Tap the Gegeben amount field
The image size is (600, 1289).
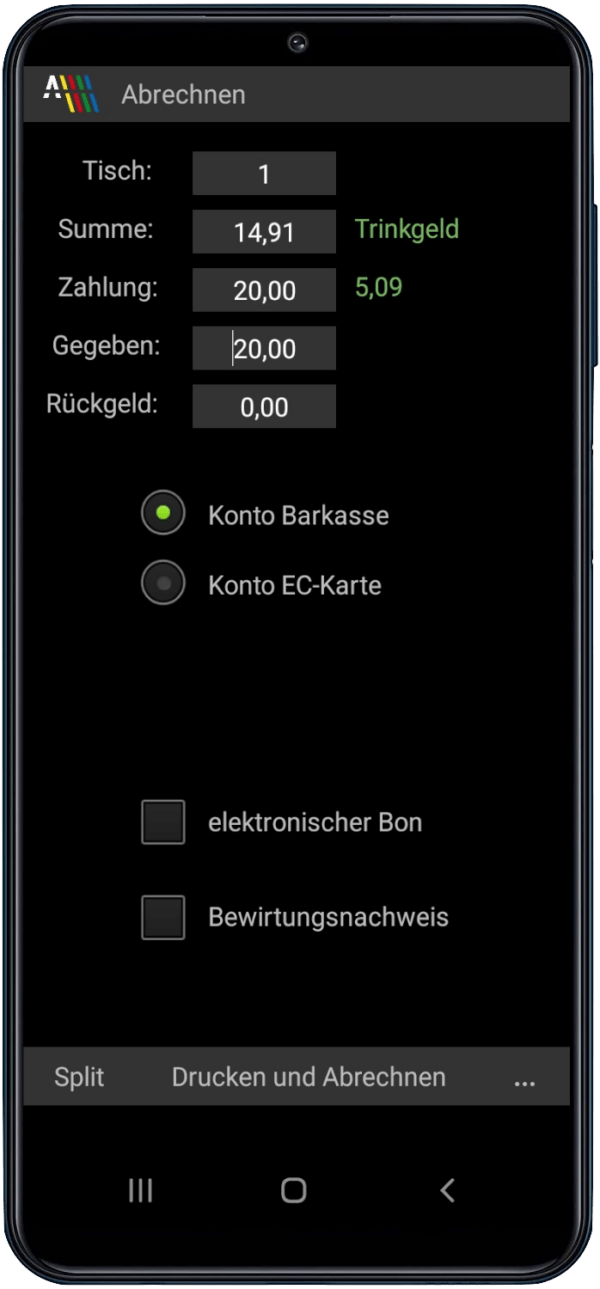pos(264,348)
